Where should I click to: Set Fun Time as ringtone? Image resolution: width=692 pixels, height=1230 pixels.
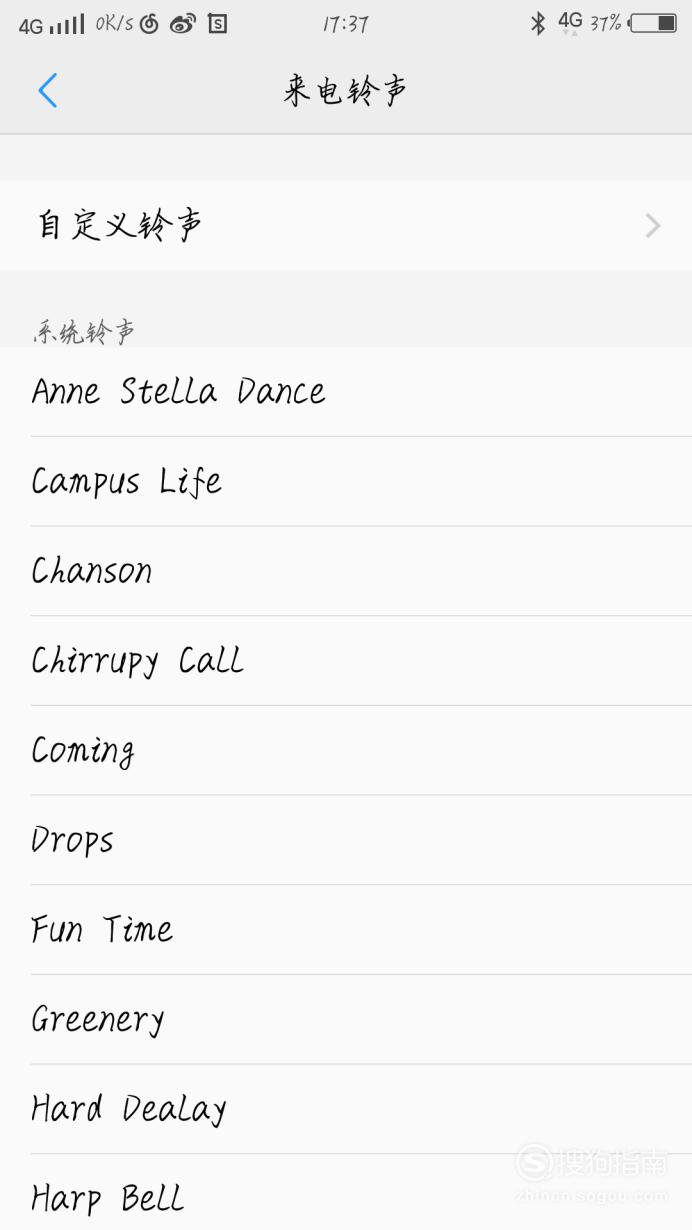pos(346,929)
